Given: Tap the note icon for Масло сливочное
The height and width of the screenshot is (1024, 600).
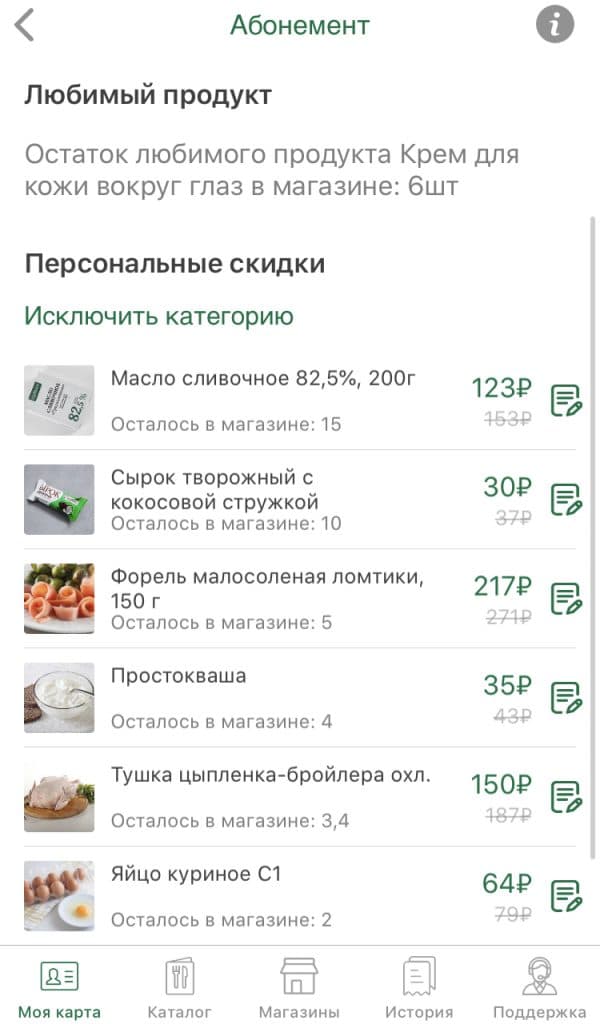Looking at the screenshot, I should (x=565, y=400).
